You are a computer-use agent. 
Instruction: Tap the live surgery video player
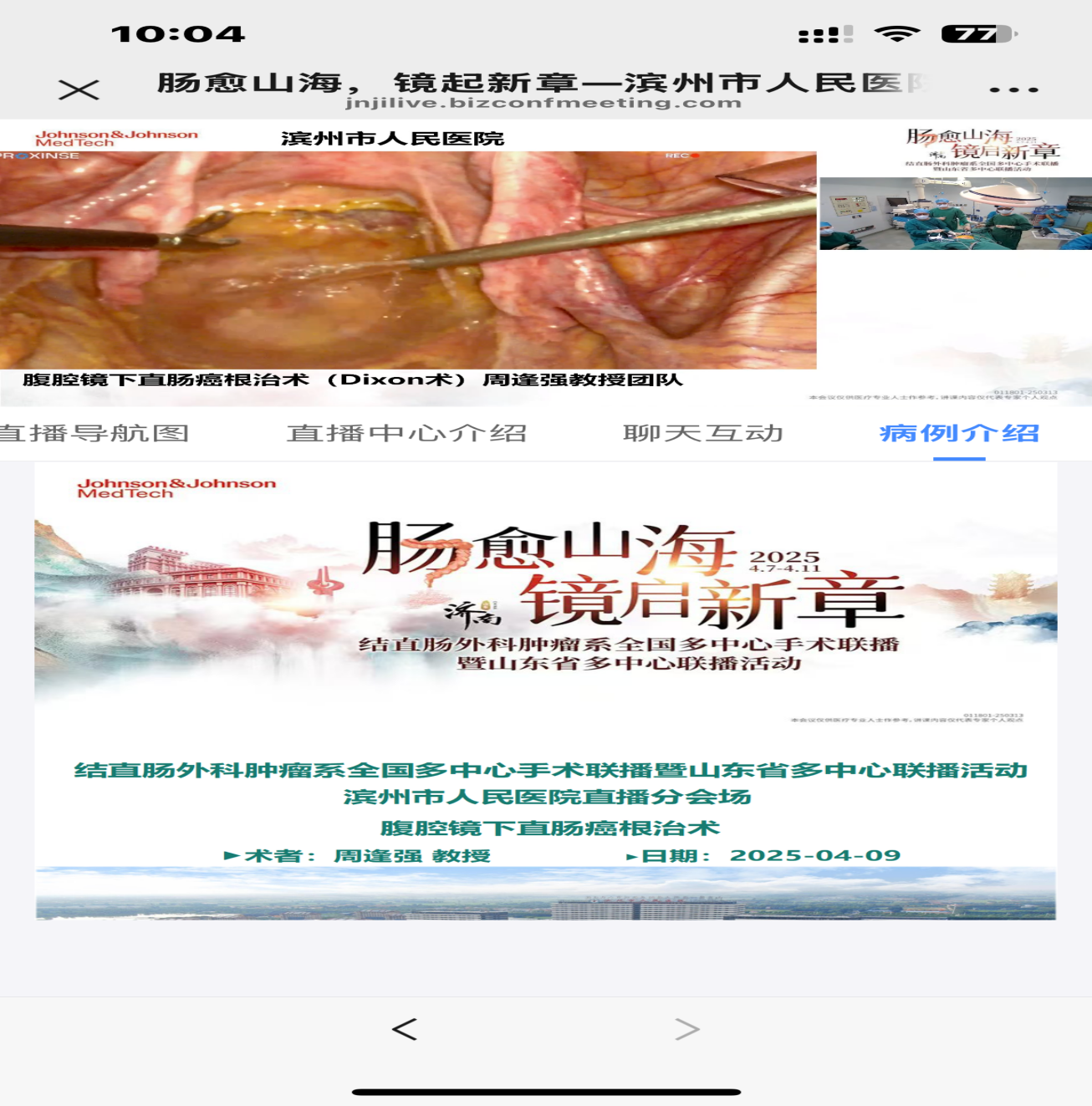(408, 260)
